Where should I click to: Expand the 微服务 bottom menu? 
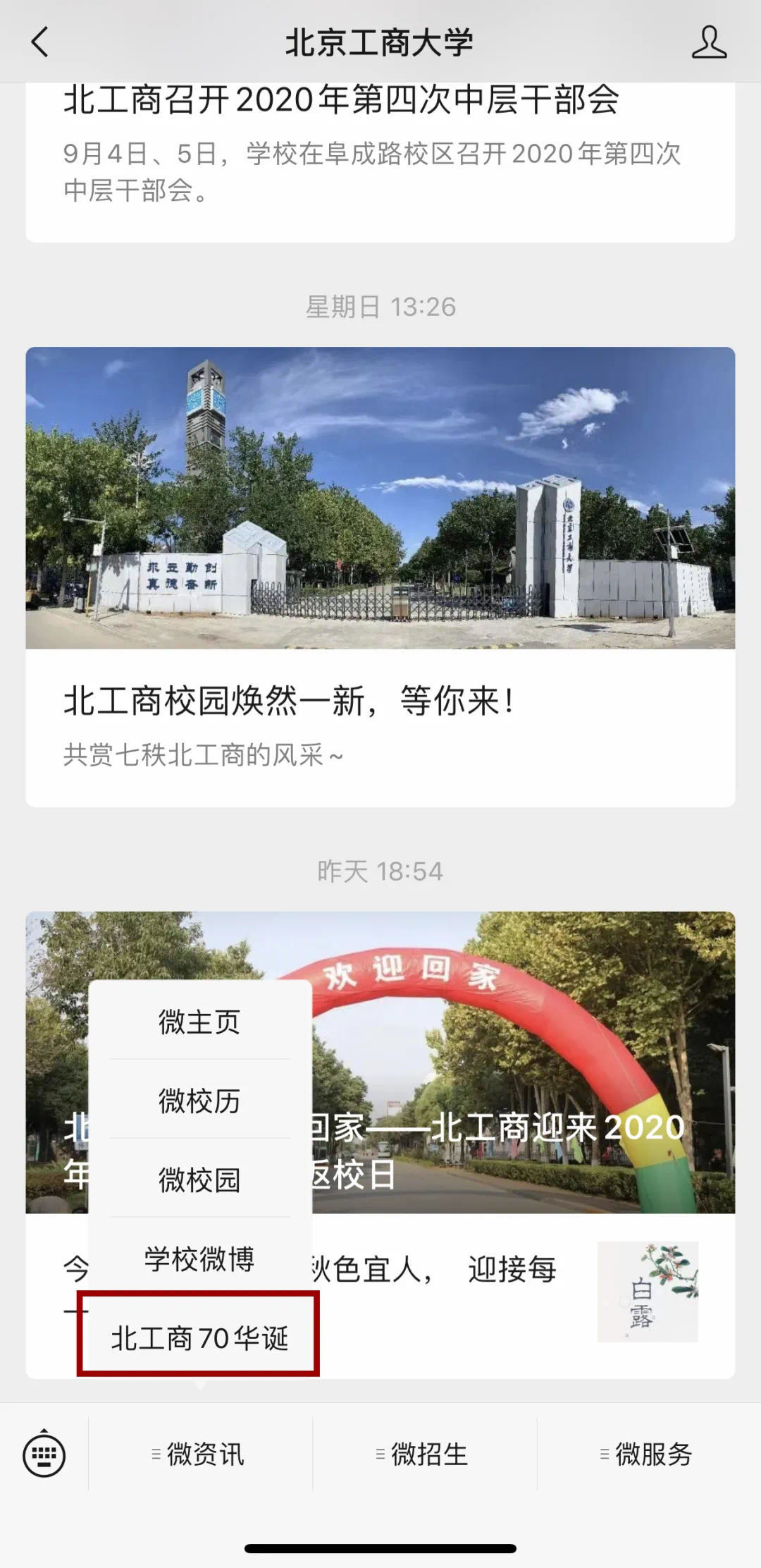pyautogui.click(x=648, y=1454)
